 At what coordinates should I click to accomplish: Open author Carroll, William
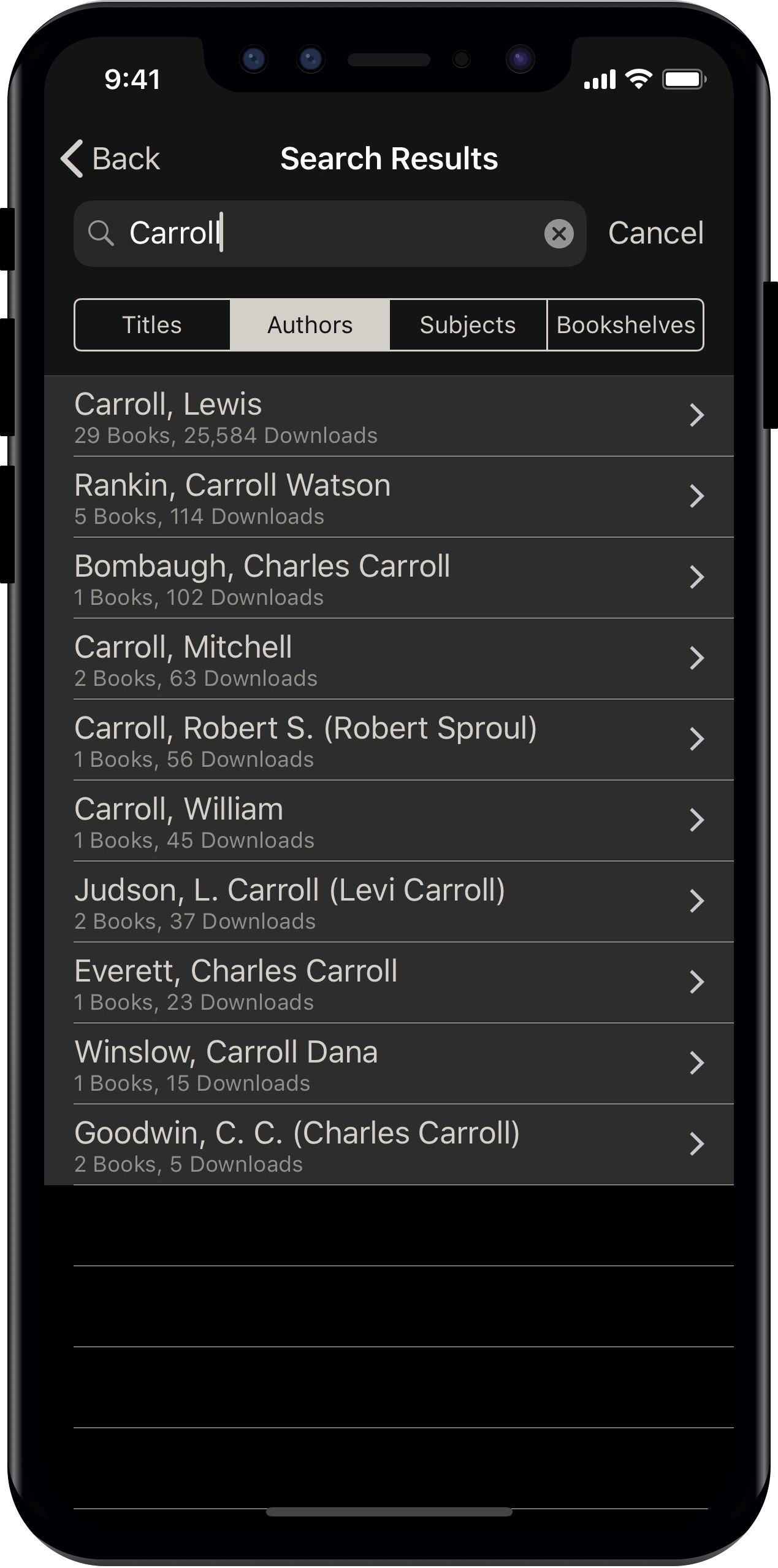389,821
